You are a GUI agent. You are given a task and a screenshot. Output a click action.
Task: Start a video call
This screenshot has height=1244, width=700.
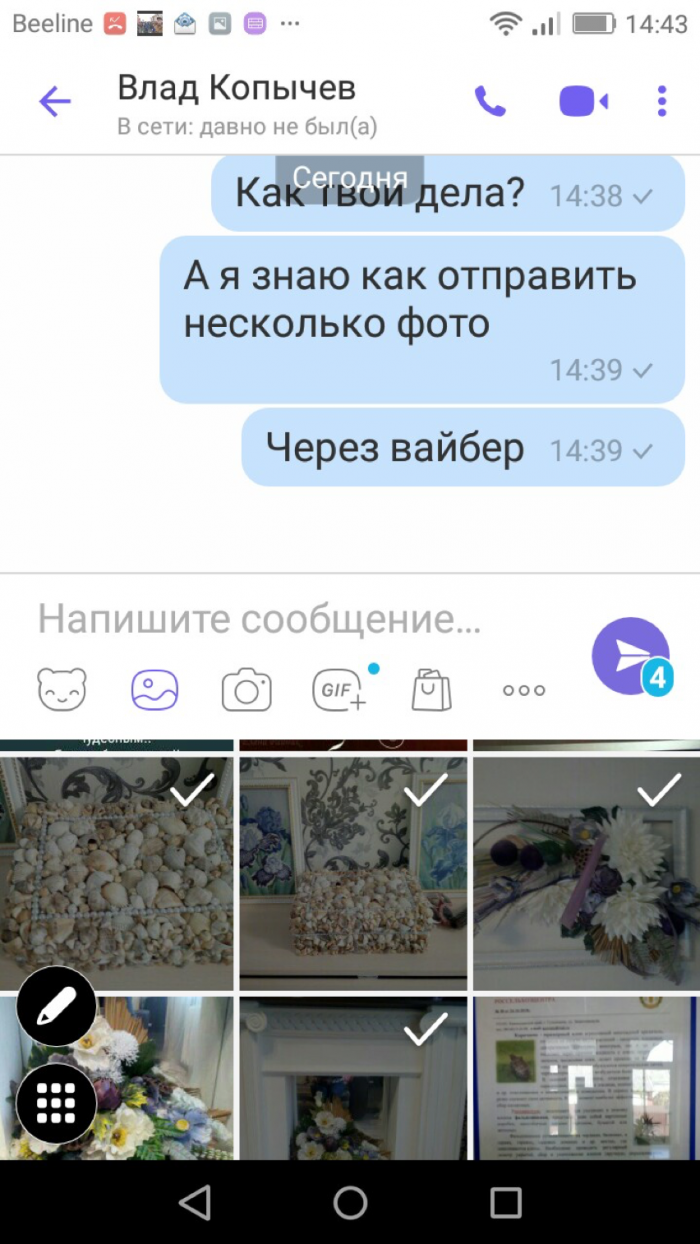584,101
